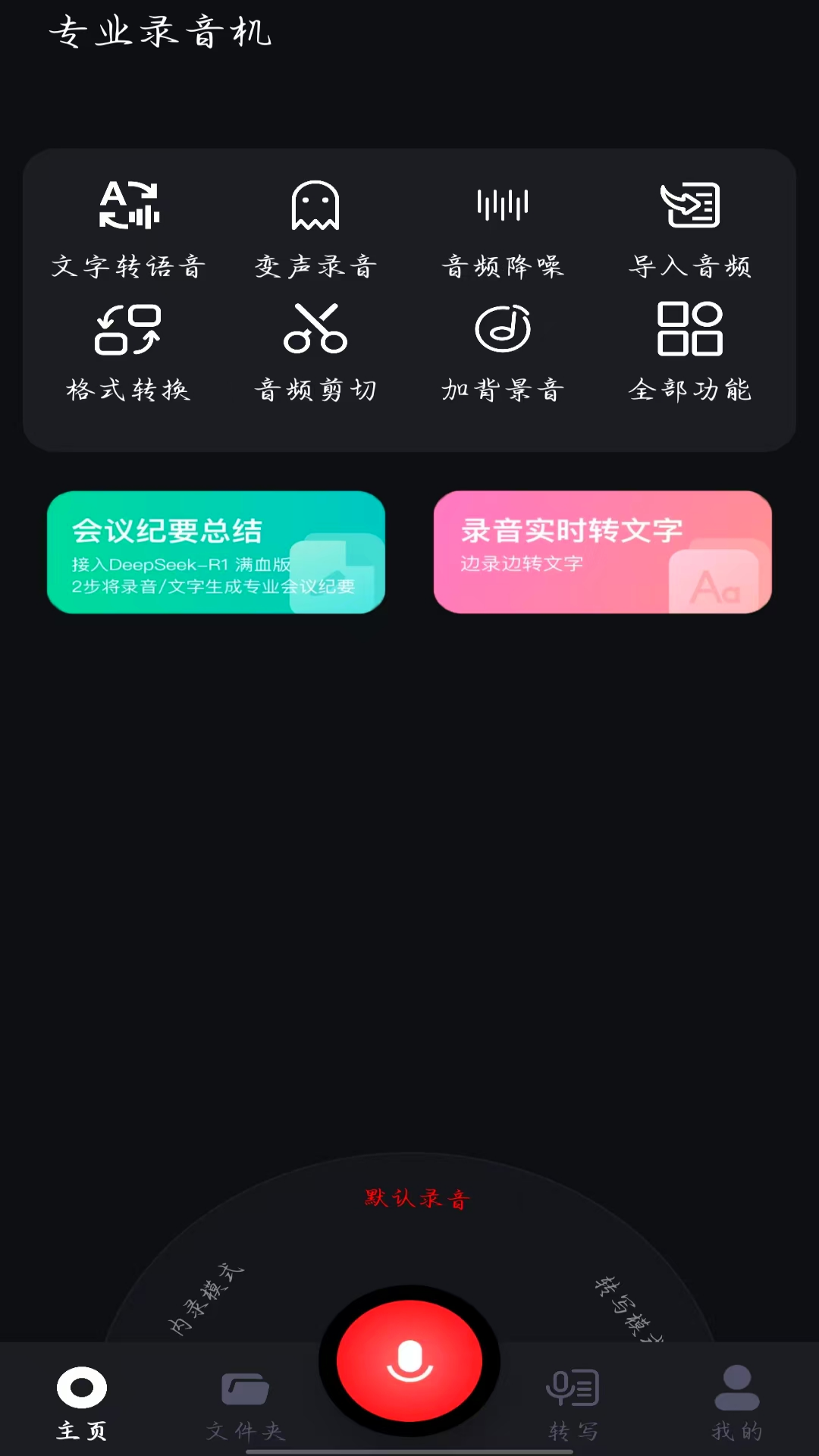Switch to the 文件夹 folder tab
Viewport: 819px width, 1456px height.
click(245, 1403)
